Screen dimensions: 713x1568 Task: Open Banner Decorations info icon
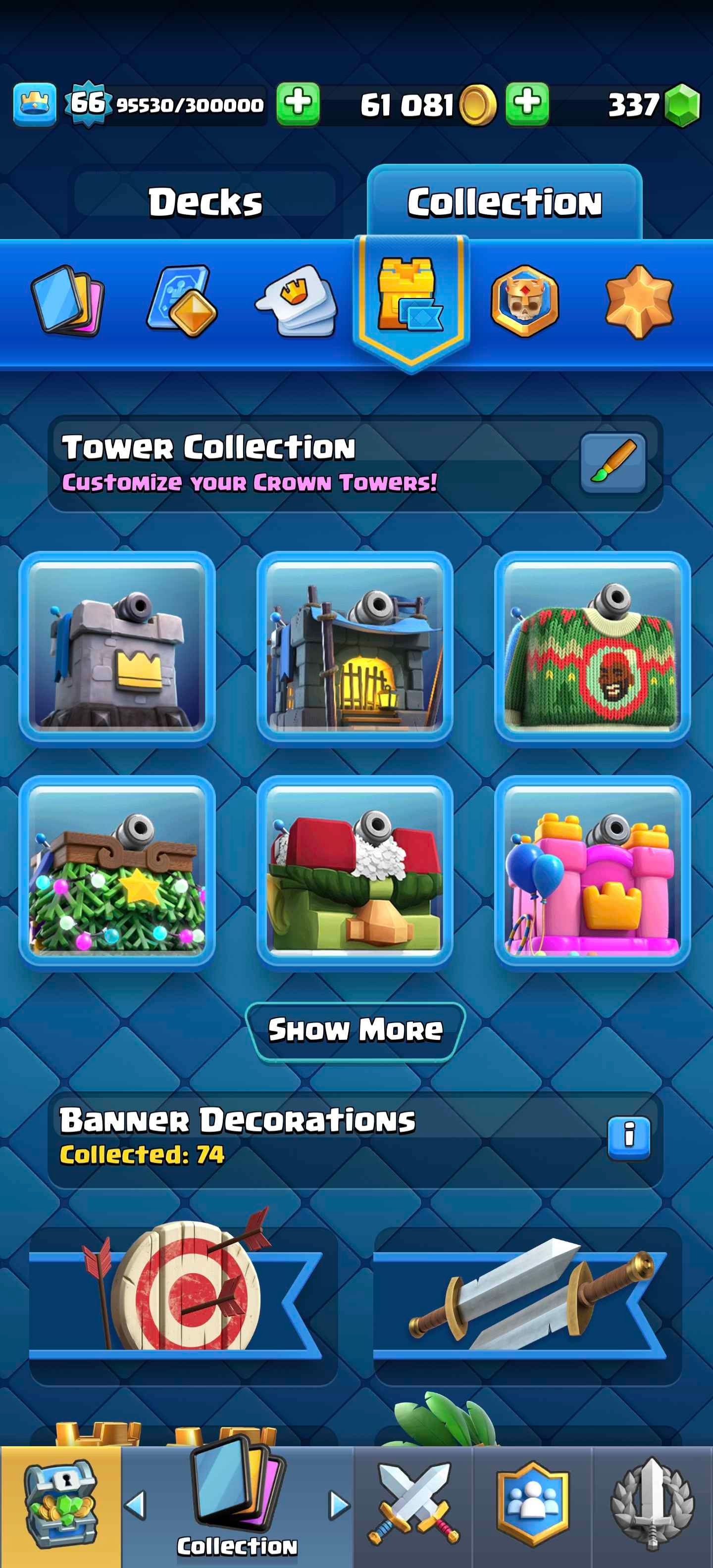628,1137
